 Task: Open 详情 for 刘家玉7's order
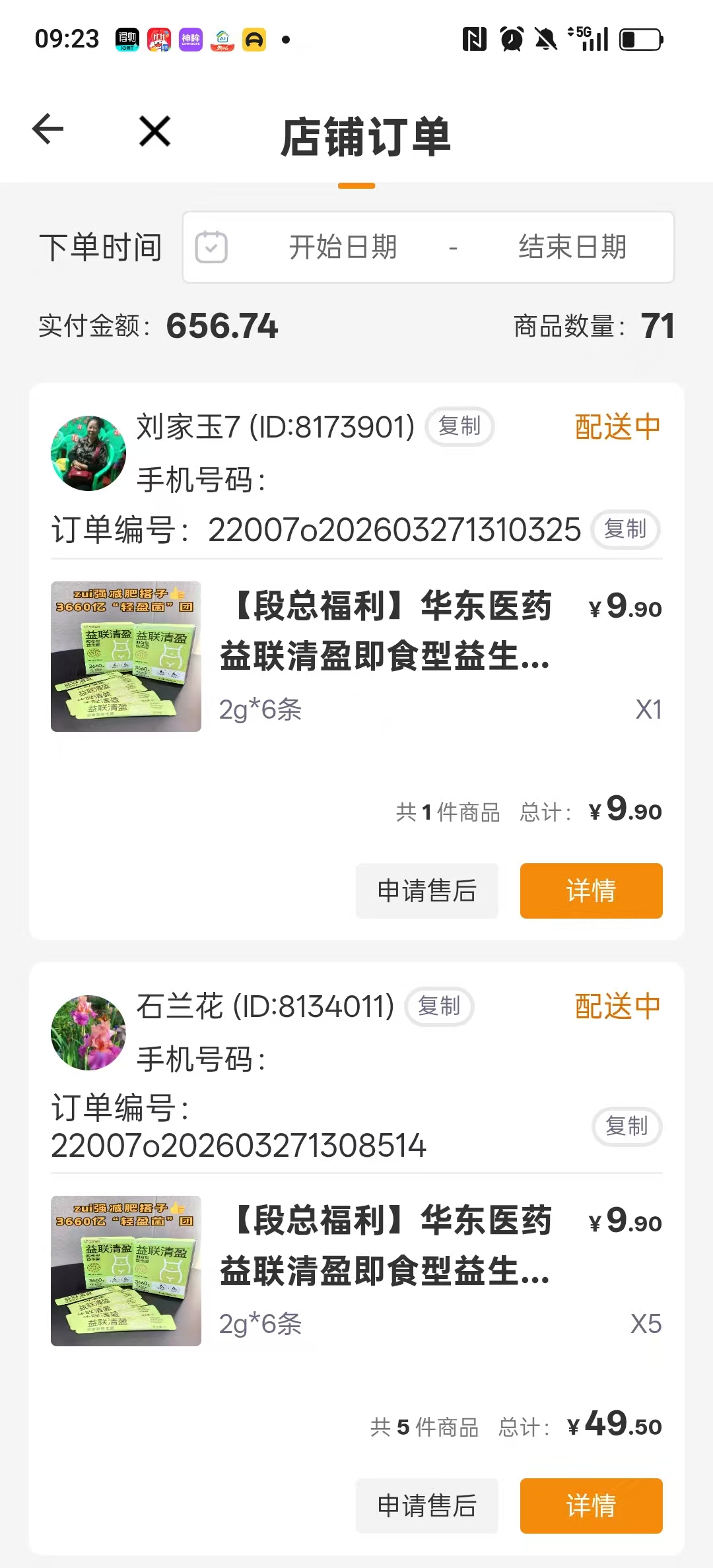(x=592, y=891)
